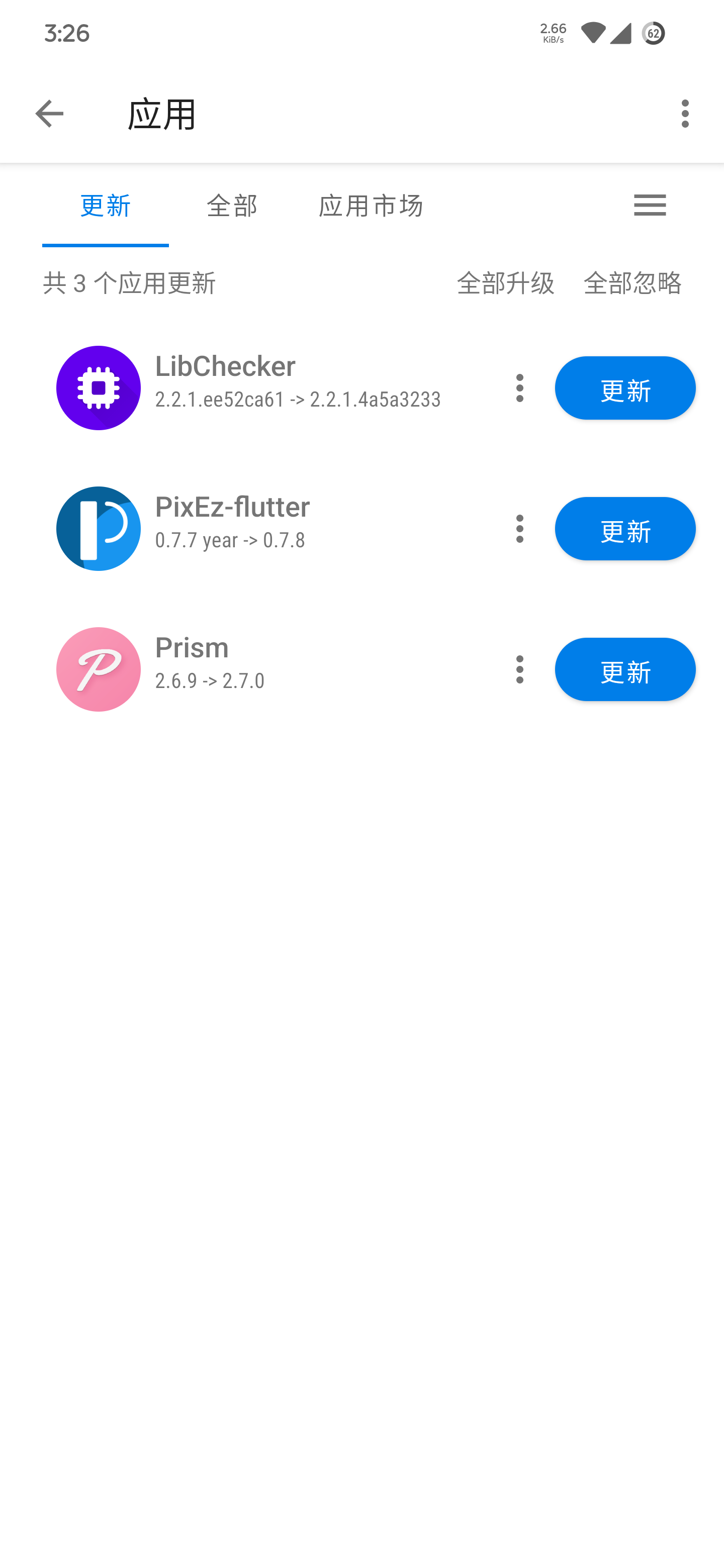724x1568 pixels.
Task: Select the 更新 tab
Action: point(106,206)
